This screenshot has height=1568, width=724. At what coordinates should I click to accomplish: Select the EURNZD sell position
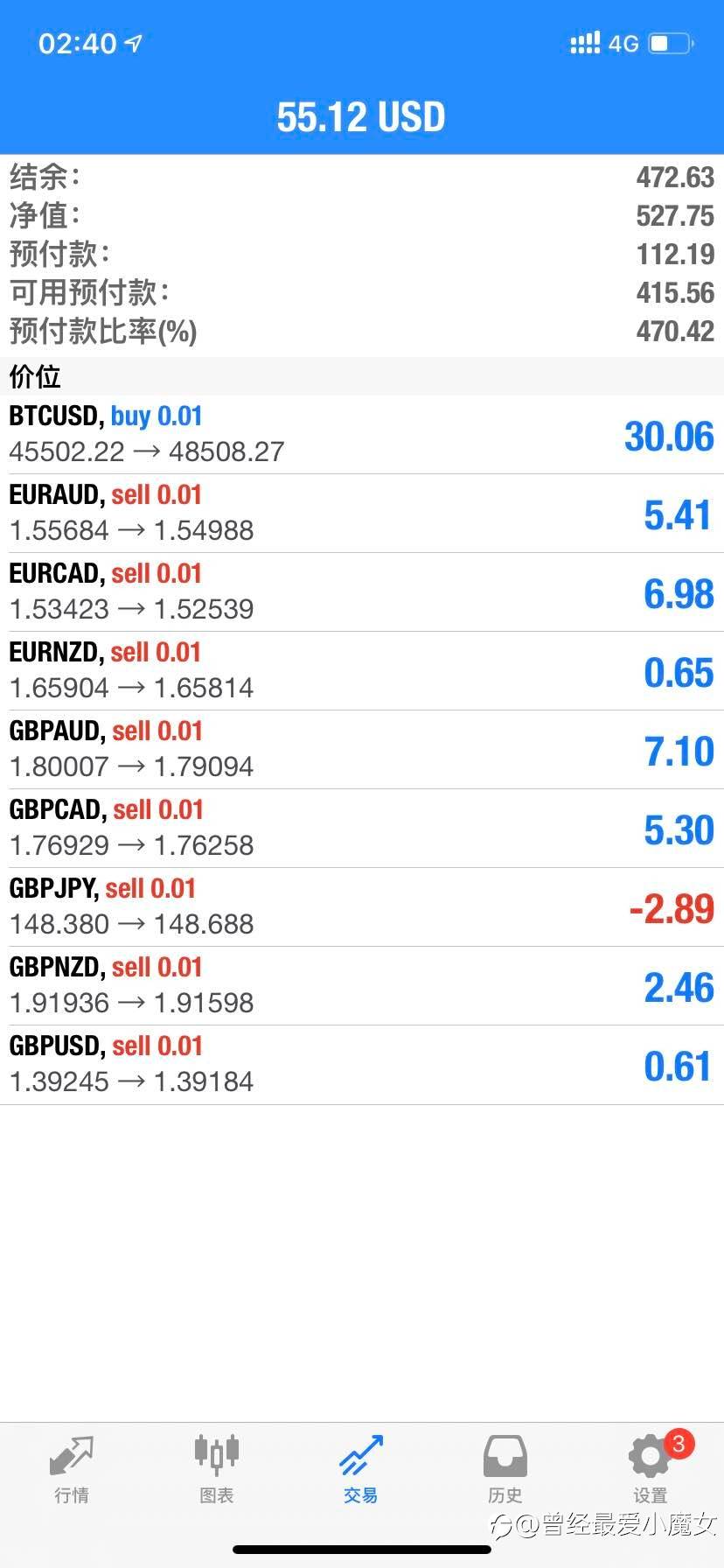pyautogui.click(x=362, y=671)
